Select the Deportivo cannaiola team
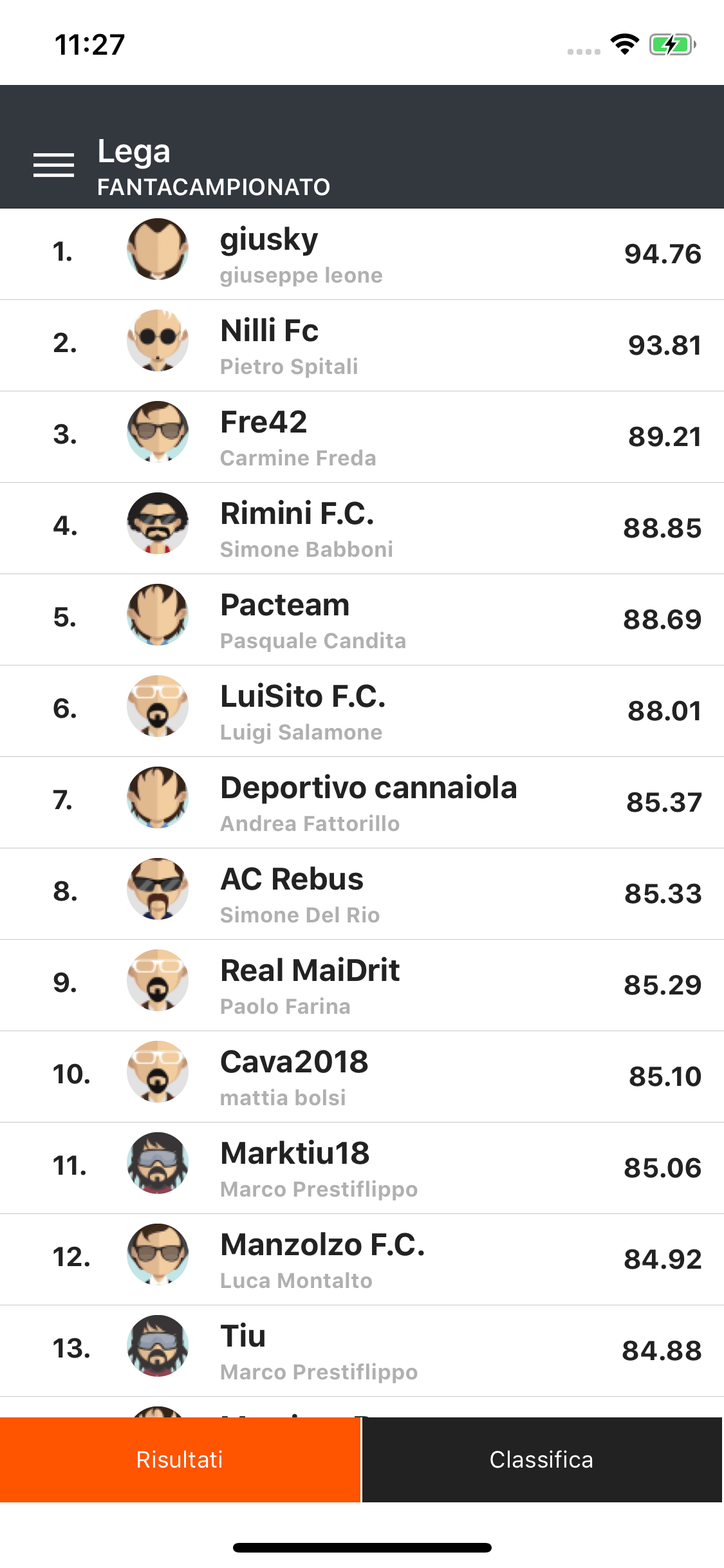Viewport: 724px width, 1568px height. [362, 803]
